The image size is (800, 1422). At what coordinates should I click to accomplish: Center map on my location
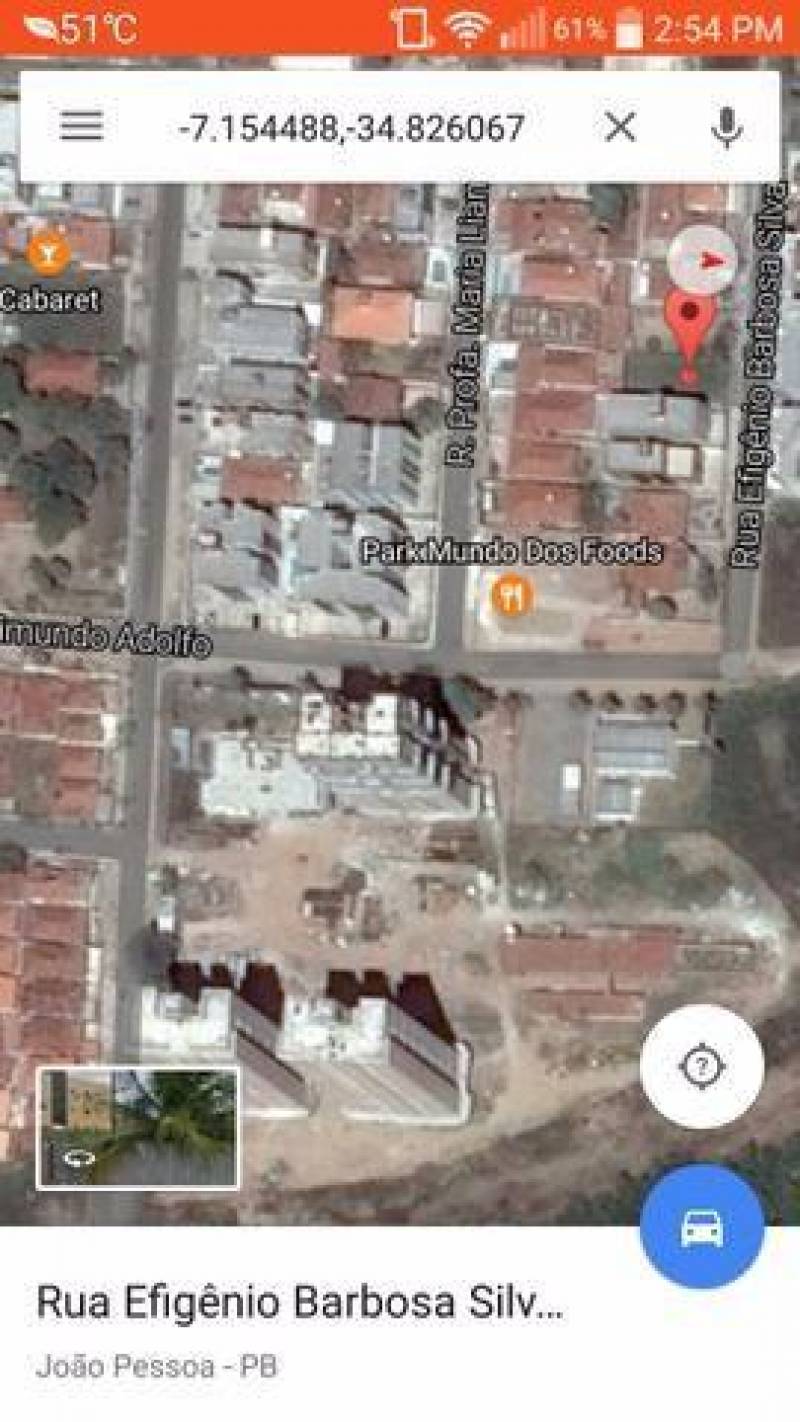pyautogui.click(x=701, y=1067)
